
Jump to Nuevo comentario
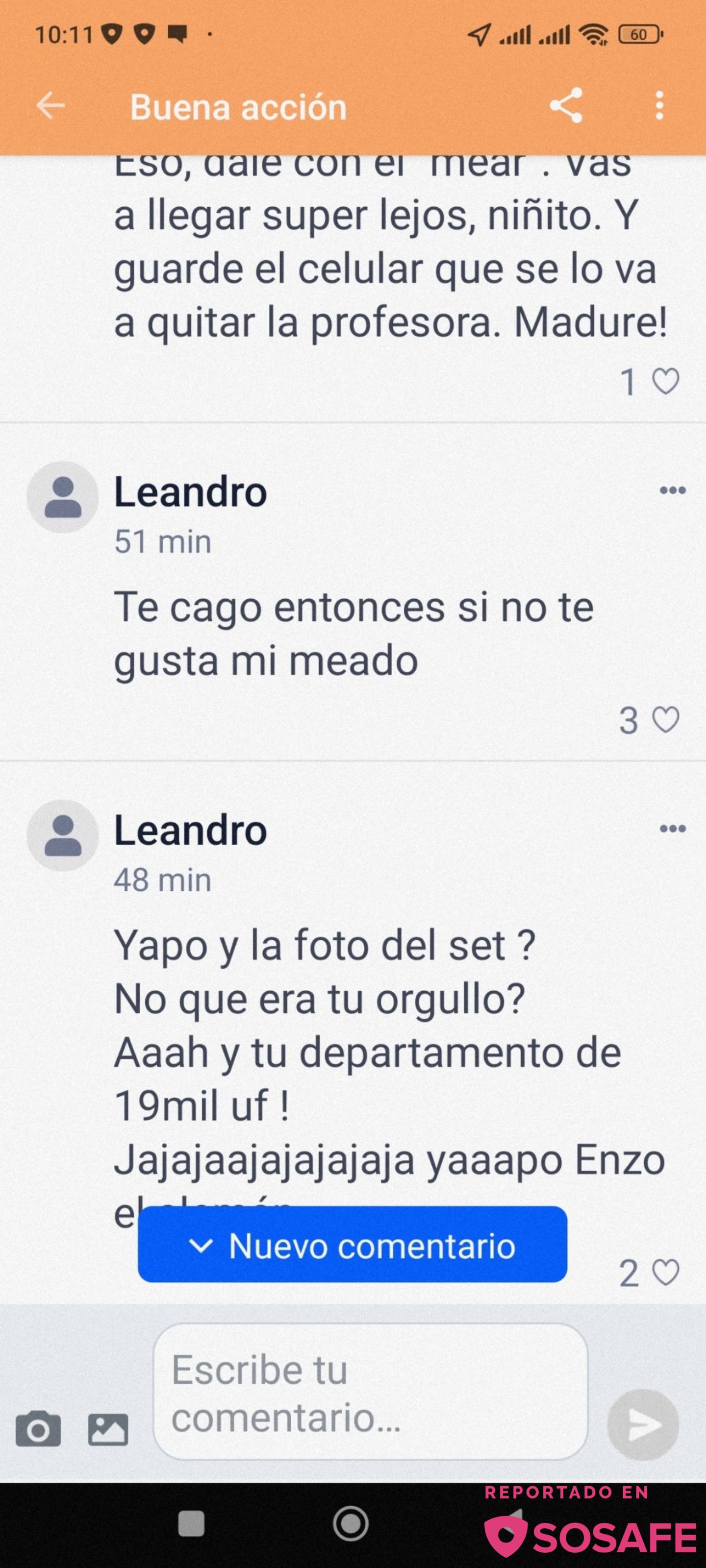point(352,1245)
